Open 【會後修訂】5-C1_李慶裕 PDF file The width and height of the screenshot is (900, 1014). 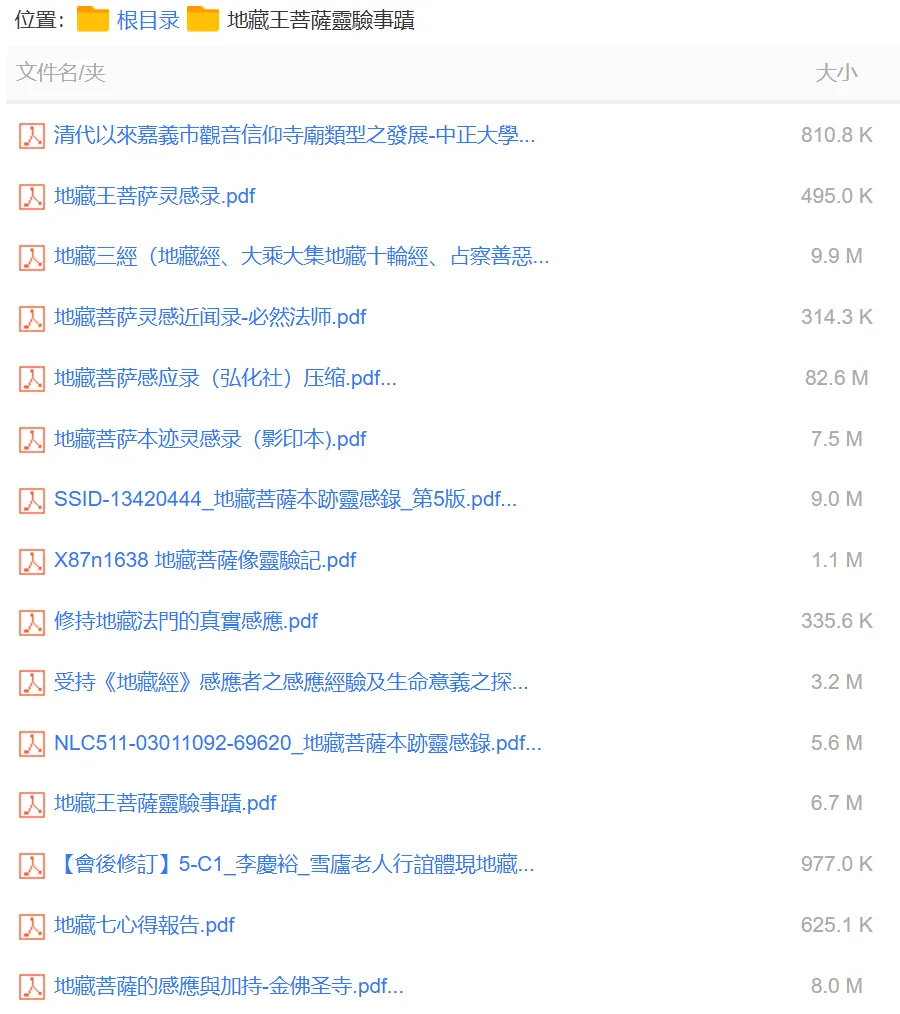click(x=294, y=863)
